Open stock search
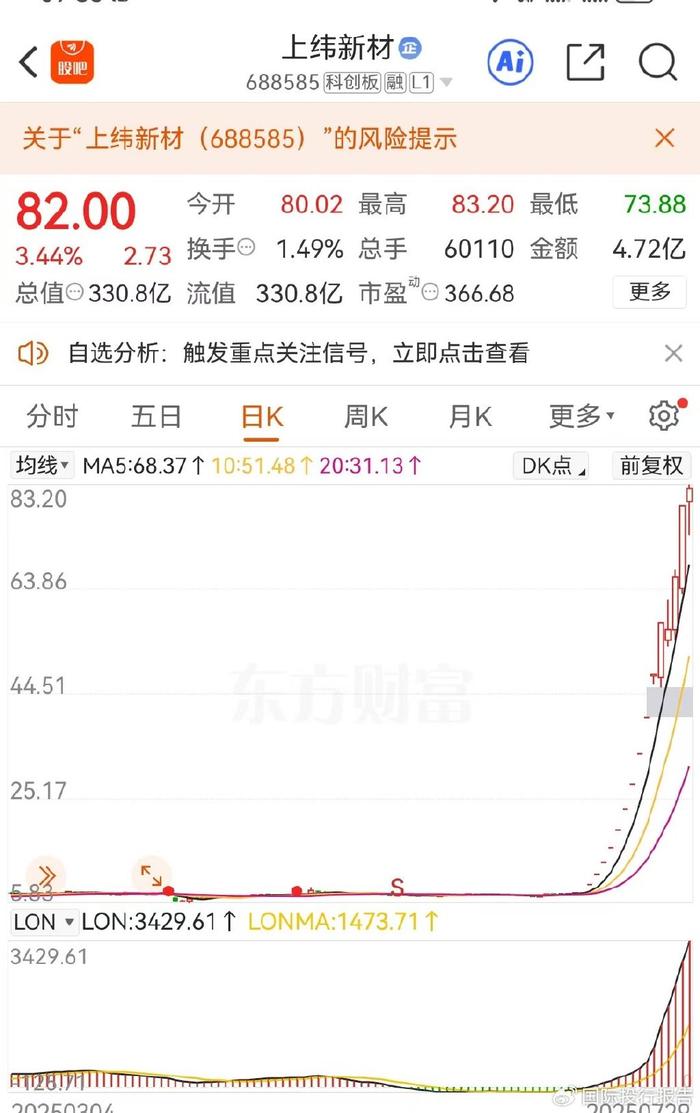Screen dimensions: 700x1113 [x=657, y=62]
